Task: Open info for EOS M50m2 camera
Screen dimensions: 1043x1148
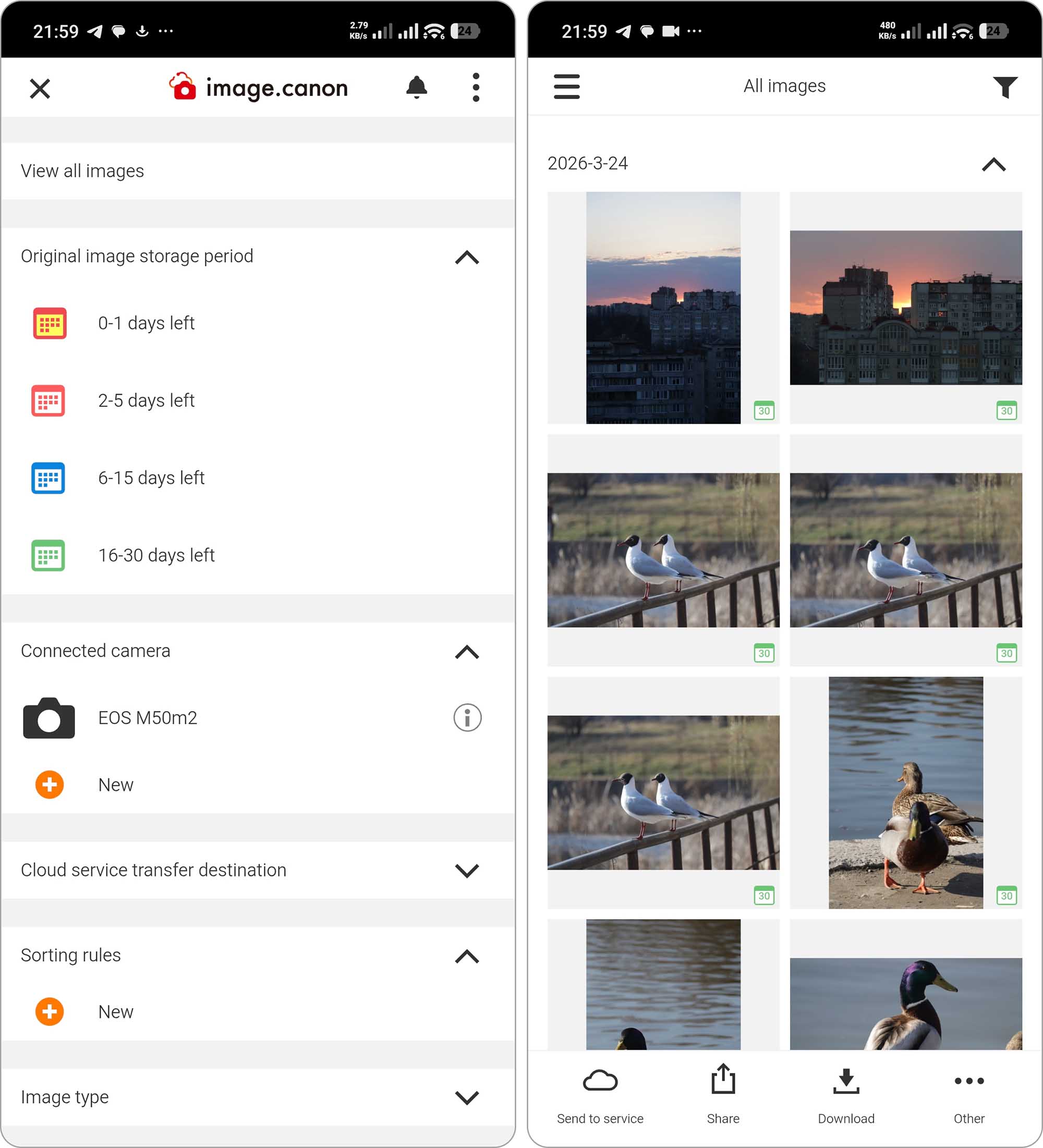Action: point(467,717)
